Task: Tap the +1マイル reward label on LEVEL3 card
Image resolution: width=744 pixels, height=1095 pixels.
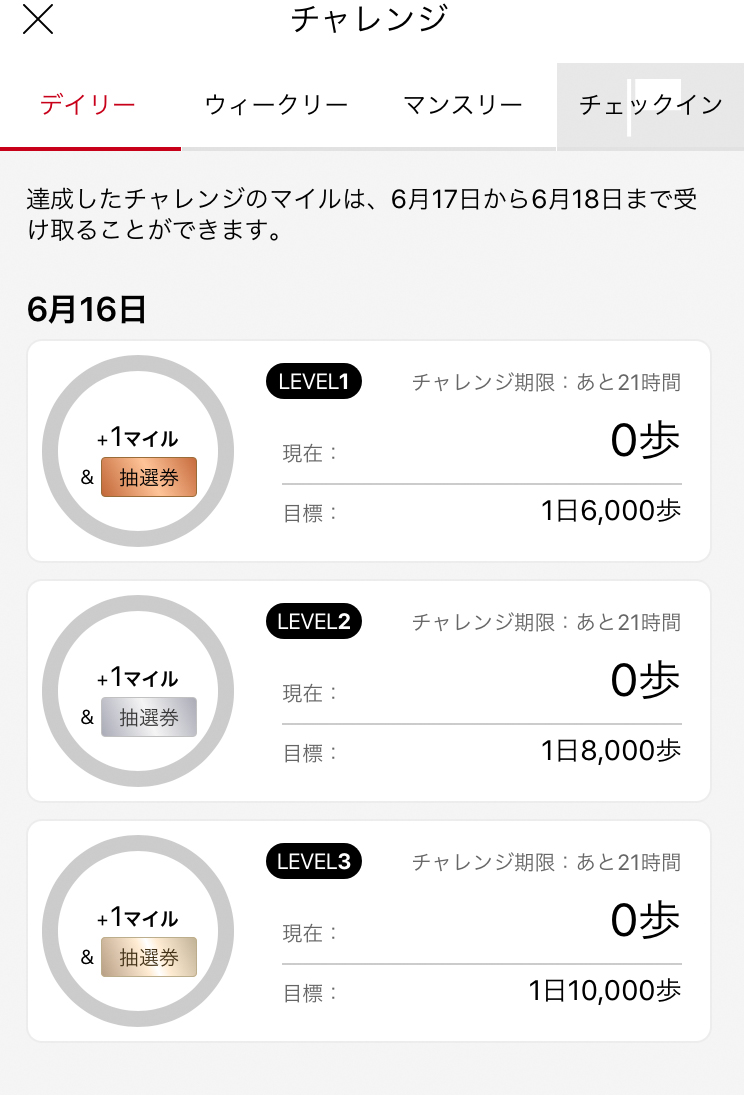Action: [139, 917]
